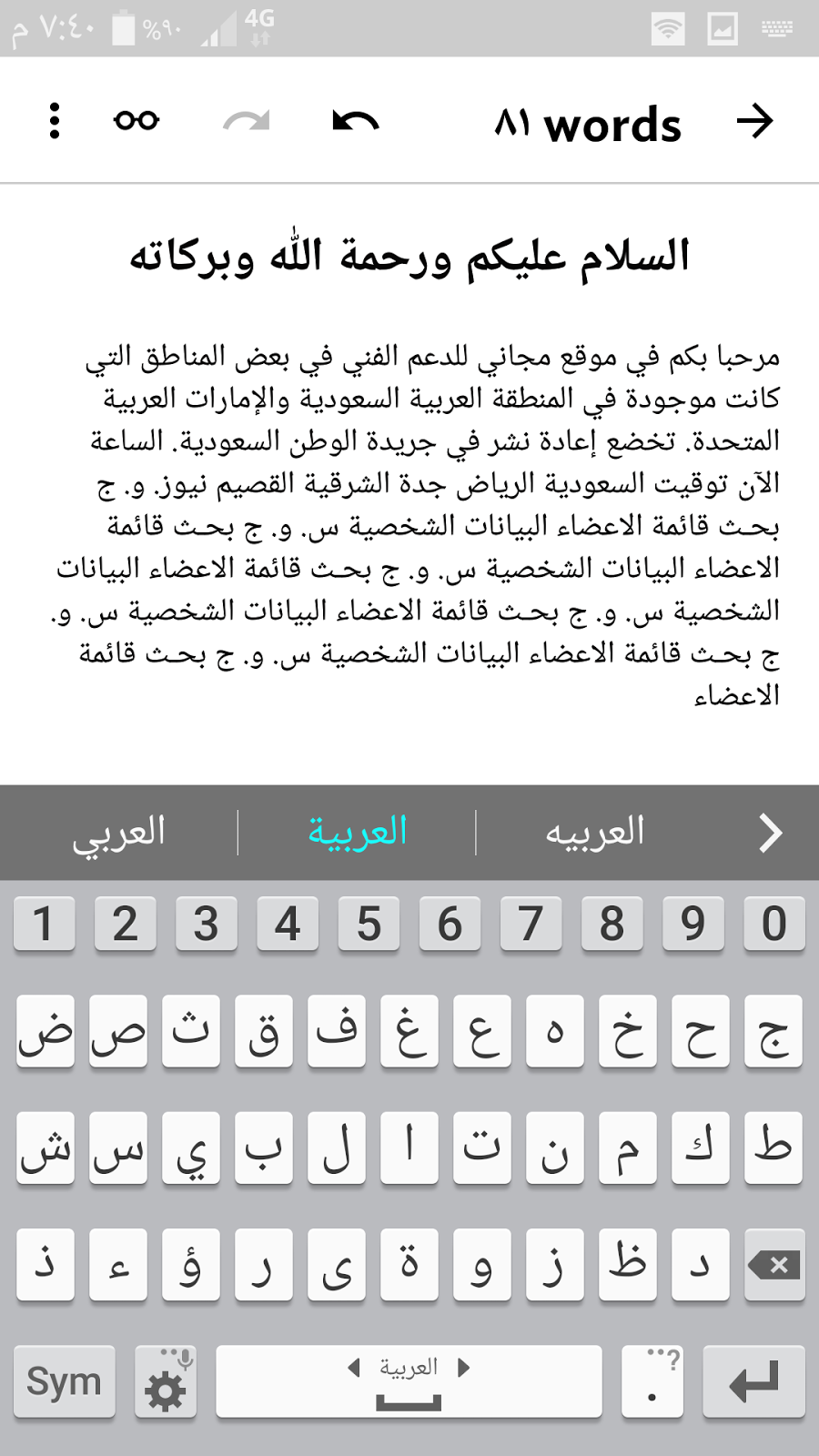Insert a period with punctuation key
The image size is (819, 1456).
pyautogui.click(x=652, y=1381)
